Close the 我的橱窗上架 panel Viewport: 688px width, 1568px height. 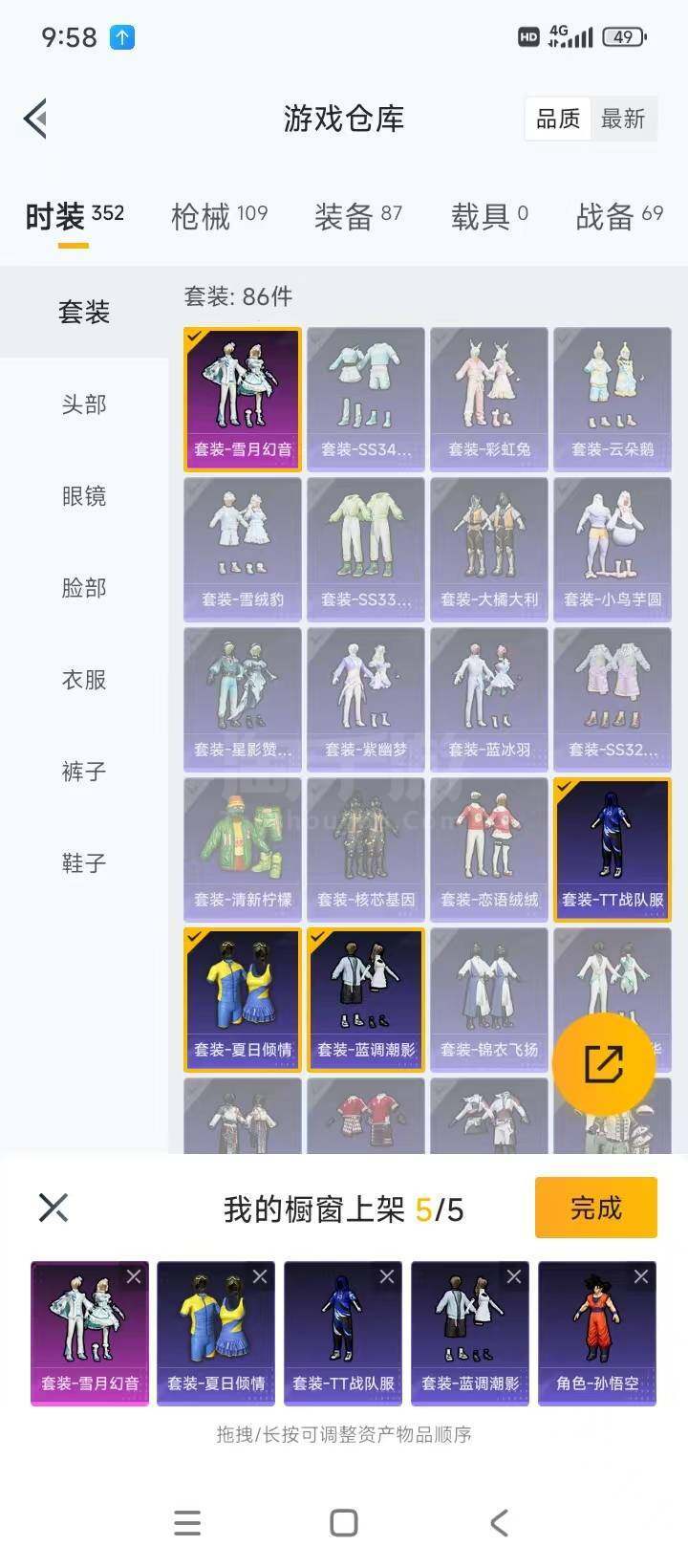point(54,1208)
